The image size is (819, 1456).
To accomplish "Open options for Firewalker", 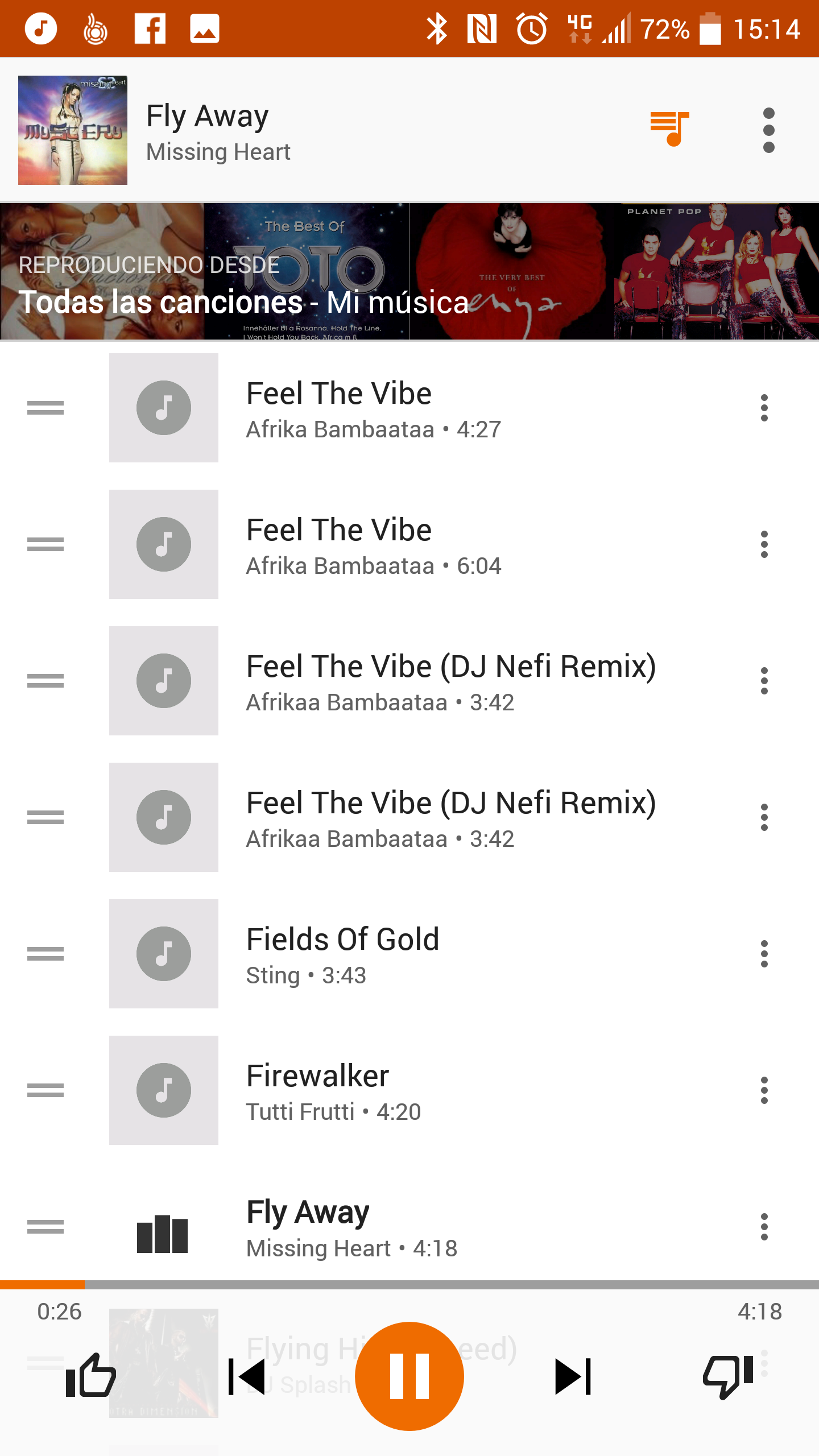I will tap(764, 1090).
